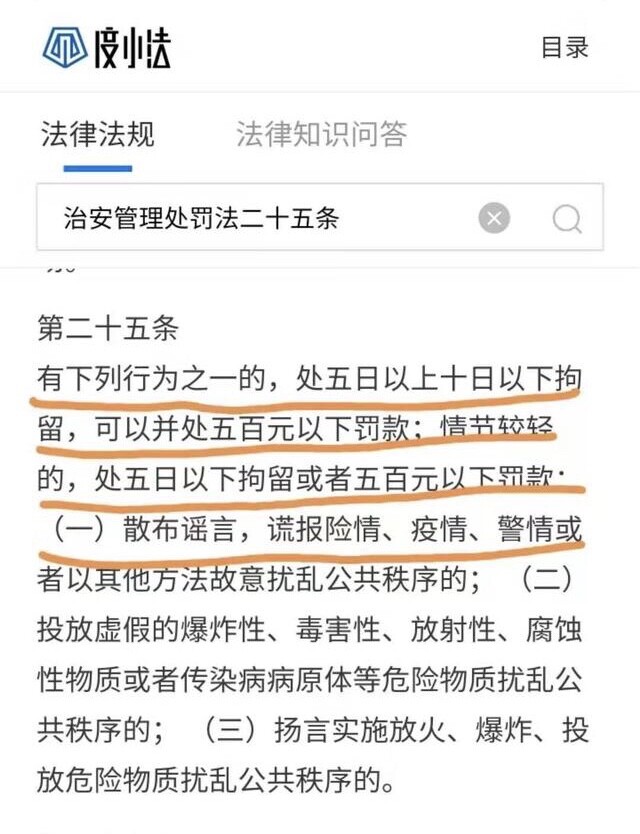Clear the search query text
The height and width of the screenshot is (834, 640).
coord(494,217)
